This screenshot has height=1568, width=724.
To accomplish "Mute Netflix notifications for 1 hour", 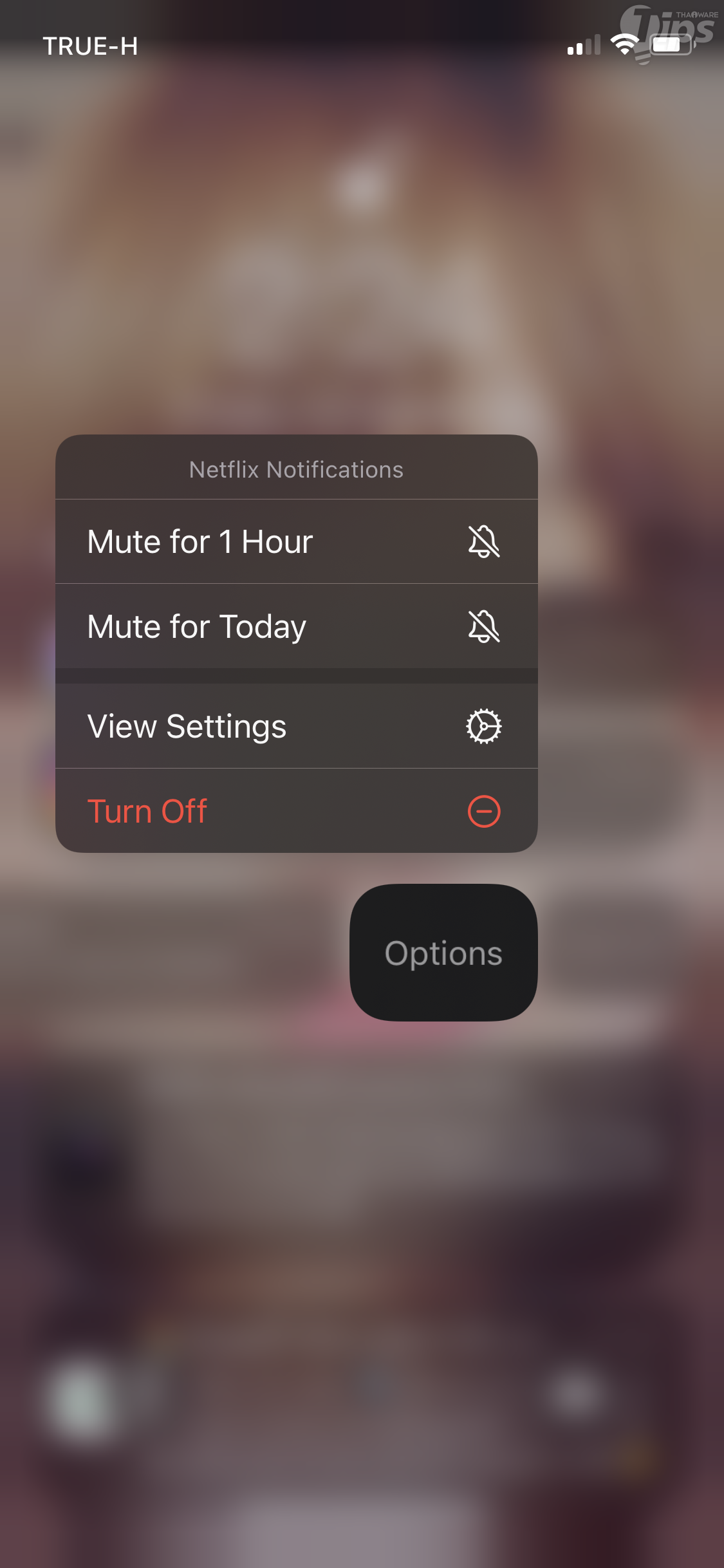I will [x=296, y=541].
